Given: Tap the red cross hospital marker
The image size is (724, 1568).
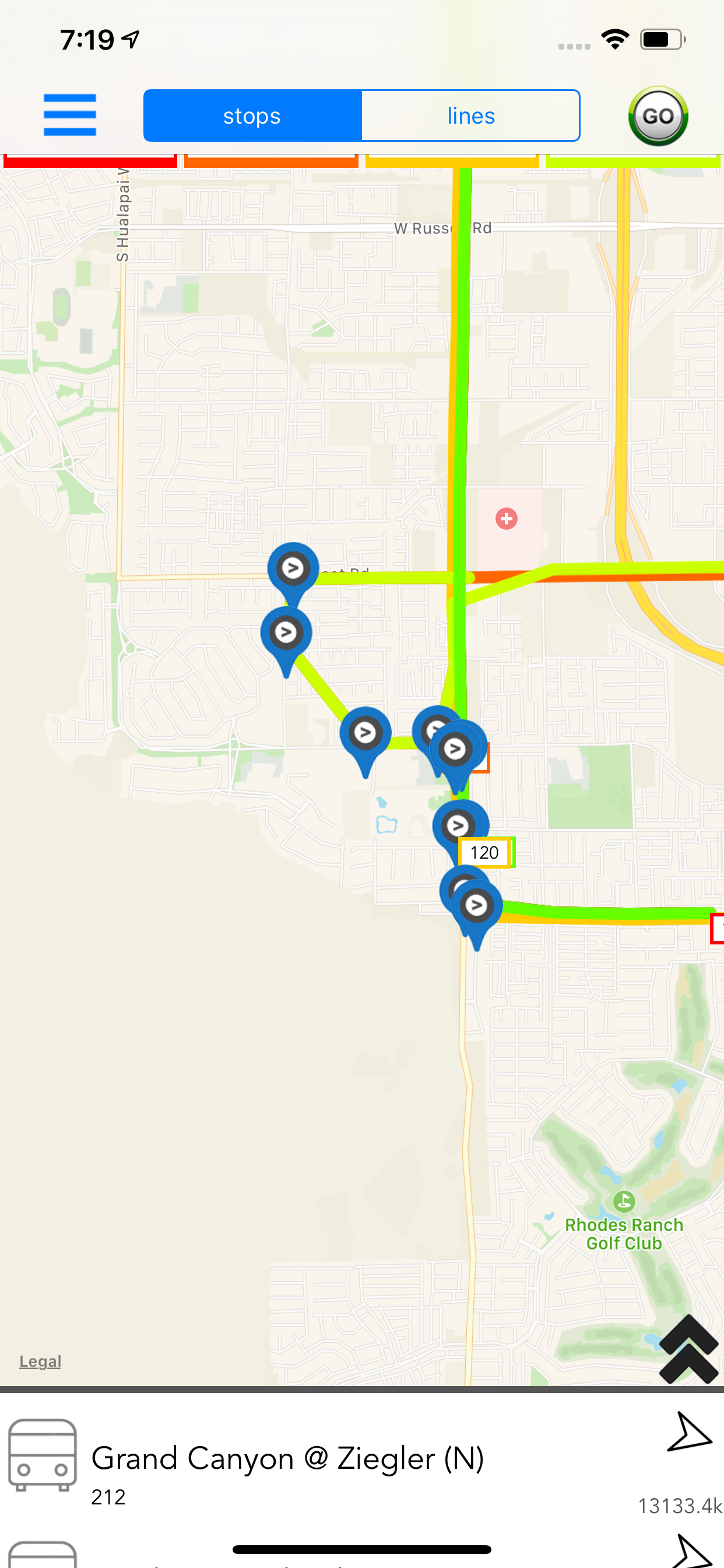Looking at the screenshot, I should (507, 519).
